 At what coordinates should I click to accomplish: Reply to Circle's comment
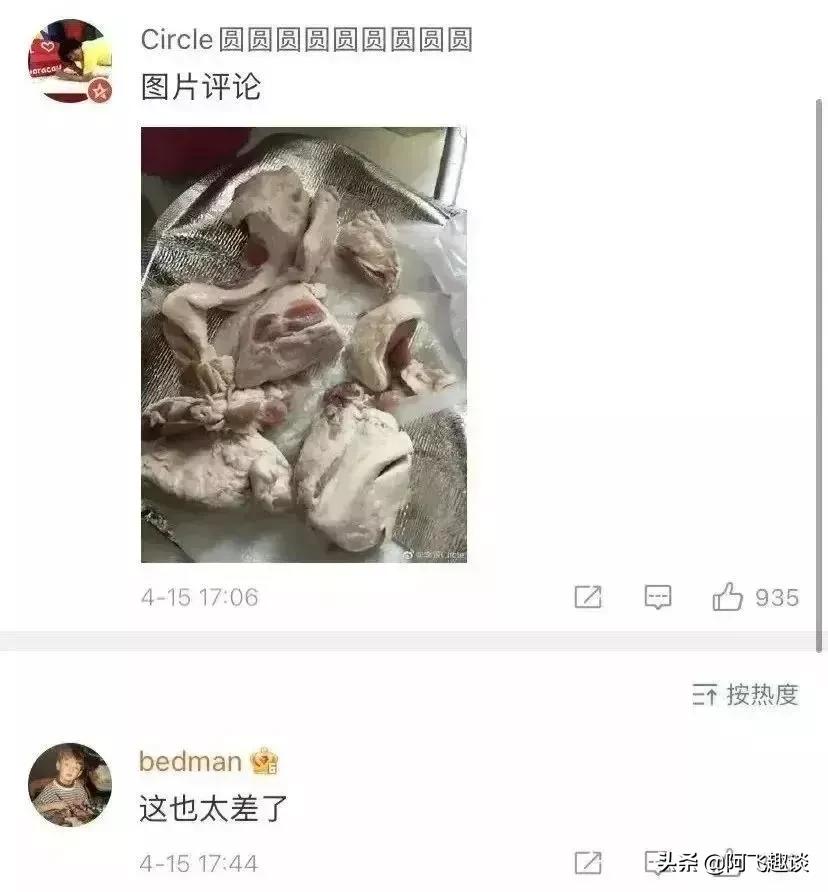pyautogui.click(x=657, y=598)
